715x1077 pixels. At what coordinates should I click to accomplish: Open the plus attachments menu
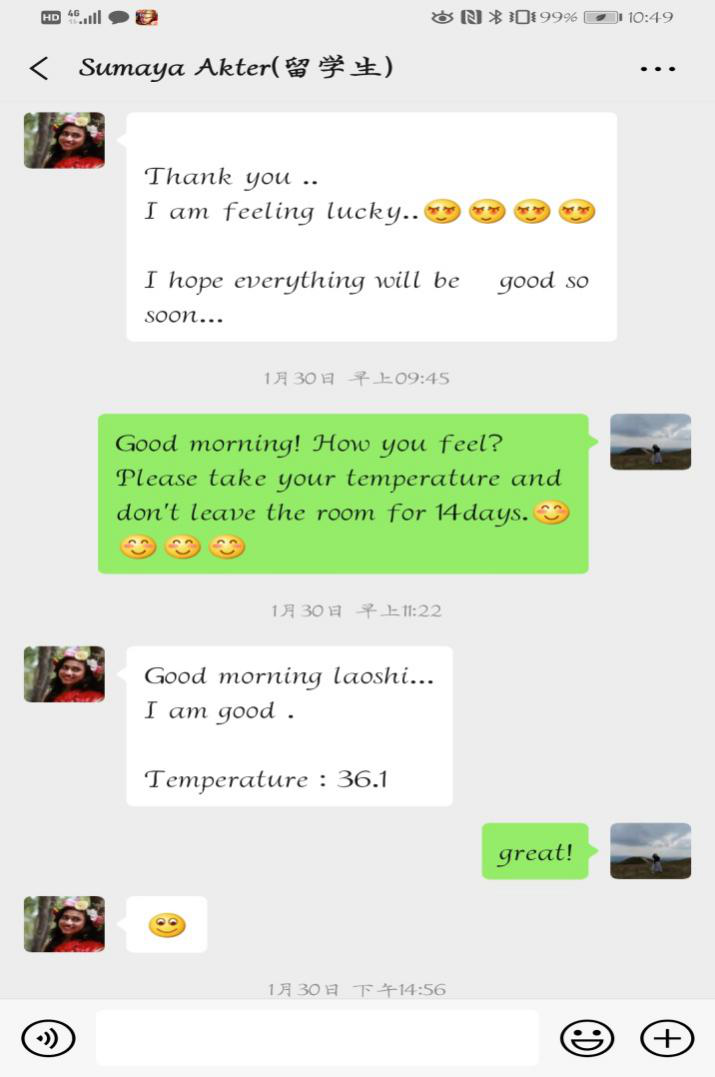pos(666,1038)
